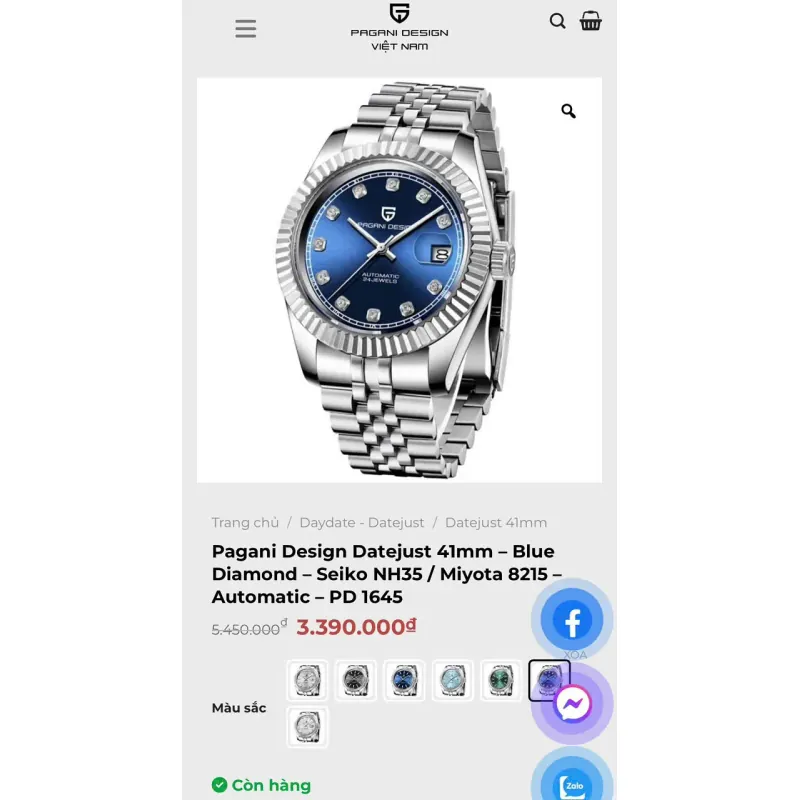The height and width of the screenshot is (800, 800).
Task: Open the Daydate - Datejust breadcrumb
Action: 362,522
